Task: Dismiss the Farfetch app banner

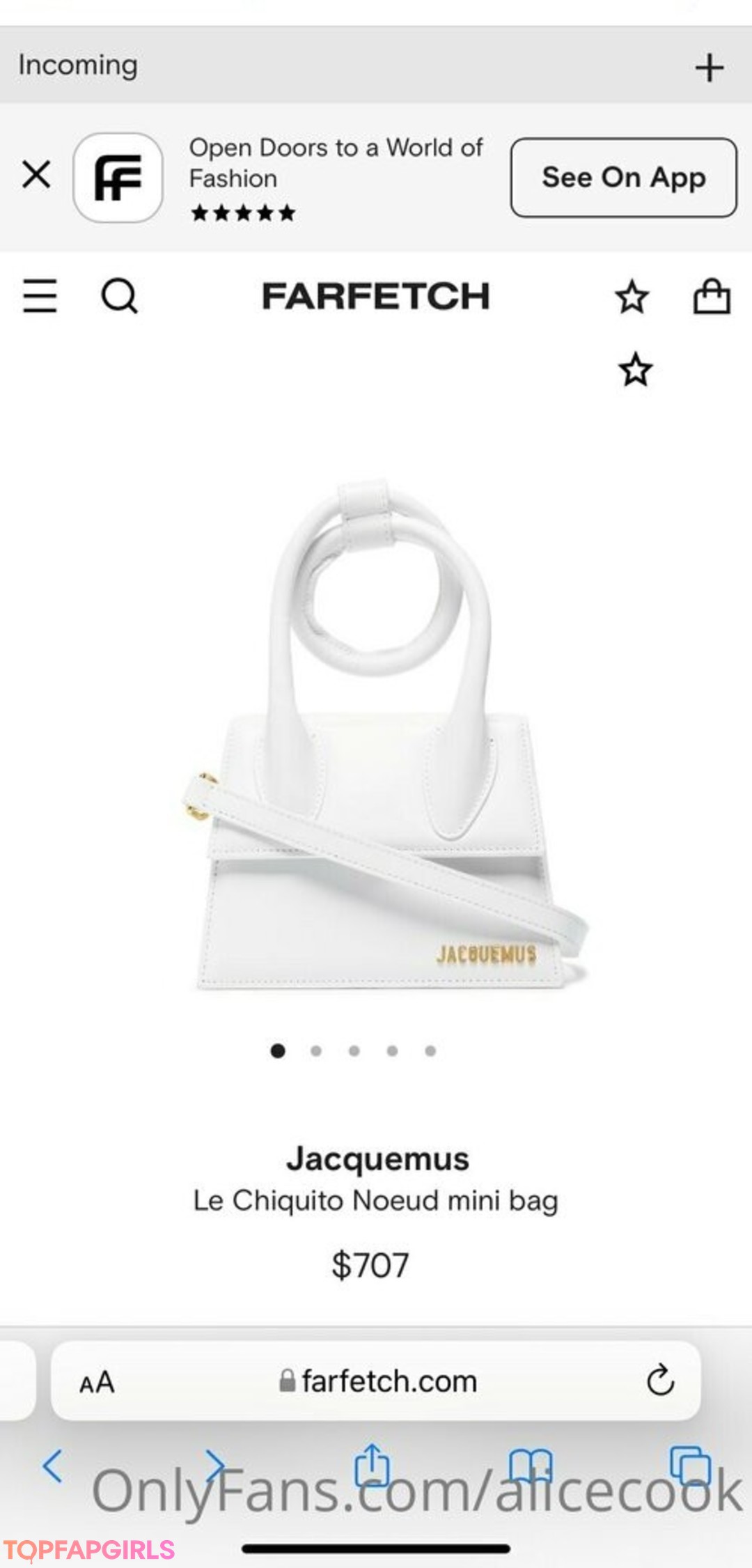Action: 36,174
